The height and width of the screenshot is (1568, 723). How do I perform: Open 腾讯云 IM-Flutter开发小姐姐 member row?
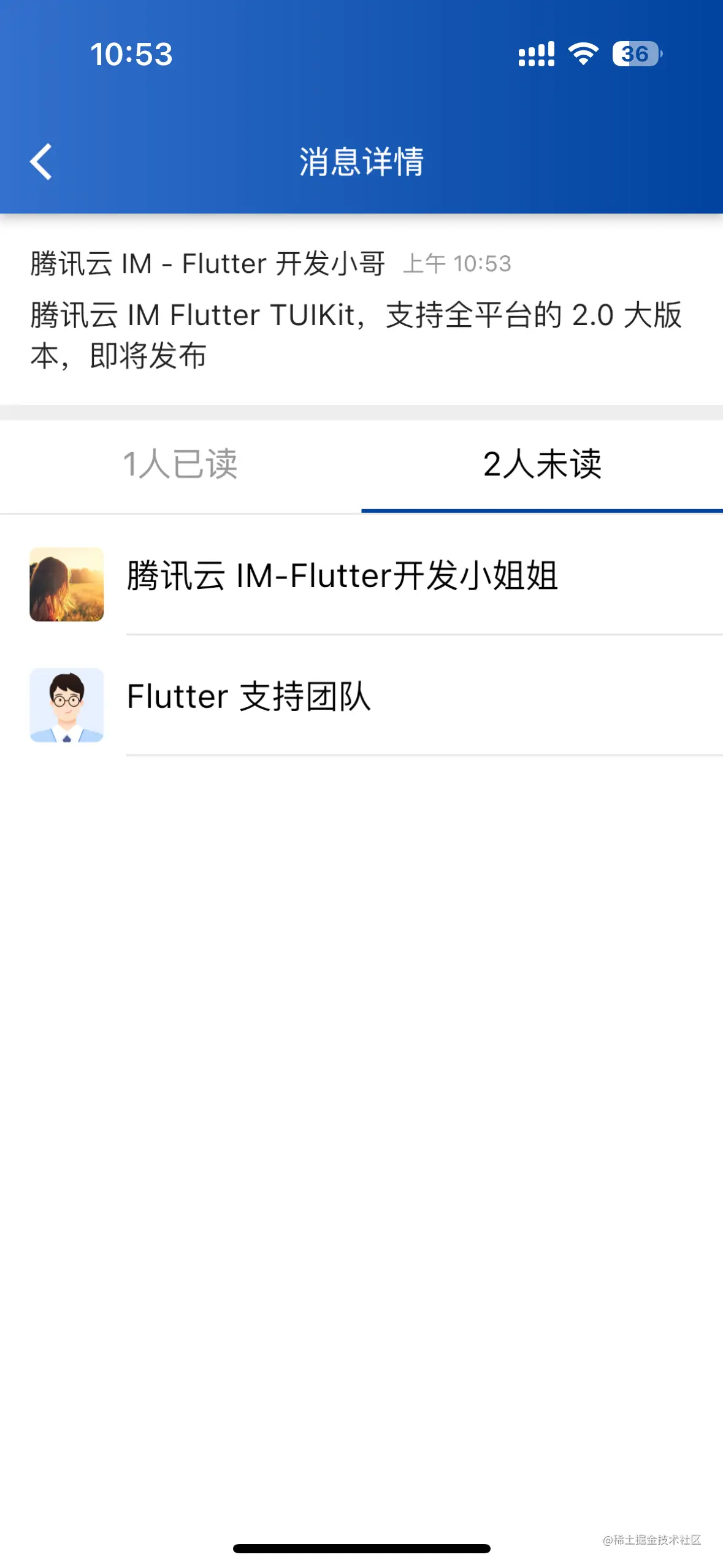pos(361,575)
